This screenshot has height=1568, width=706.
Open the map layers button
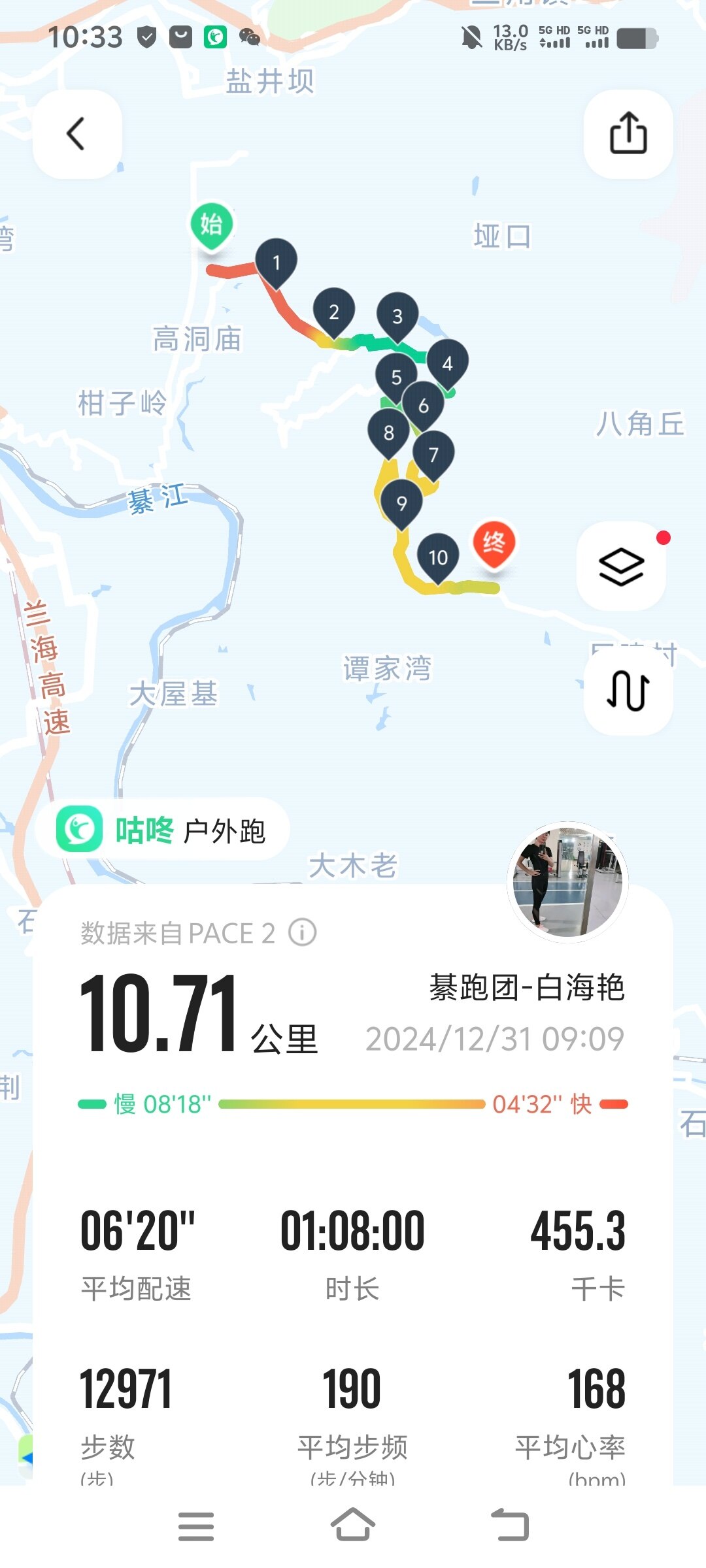pyautogui.click(x=621, y=566)
